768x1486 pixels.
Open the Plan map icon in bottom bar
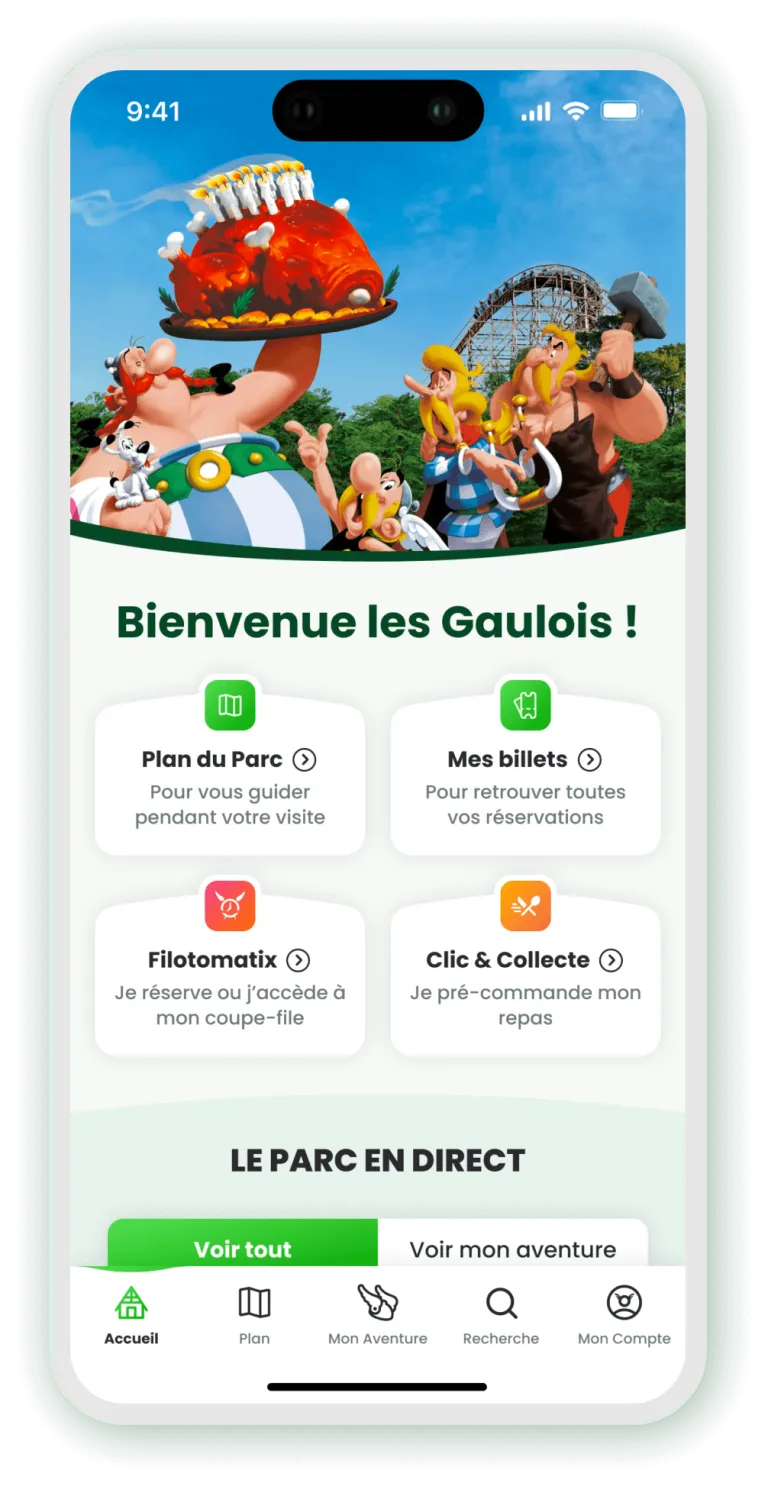256,1301
